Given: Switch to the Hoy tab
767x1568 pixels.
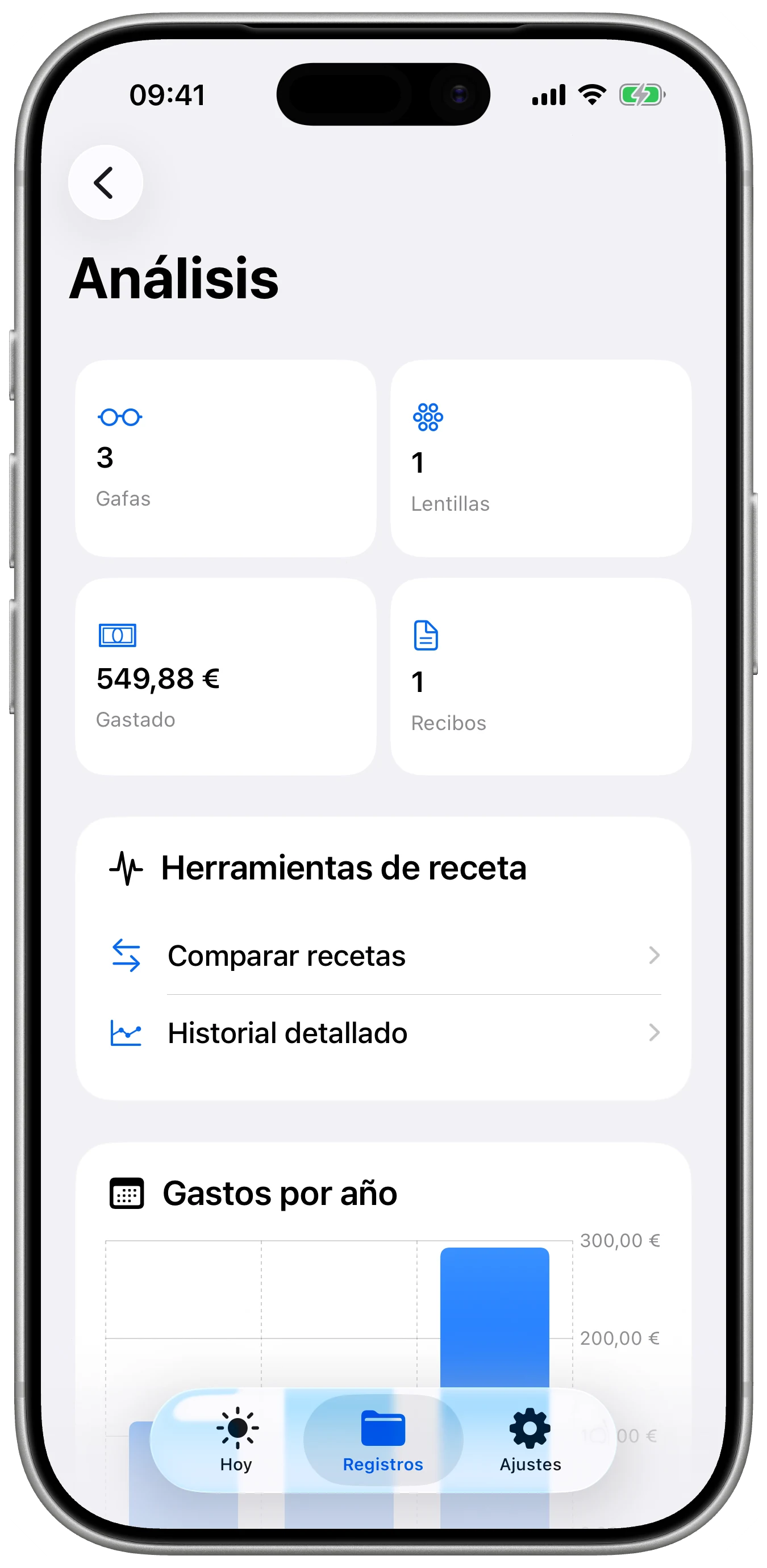Looking at the screenshot, I should tap(236, 1439).
